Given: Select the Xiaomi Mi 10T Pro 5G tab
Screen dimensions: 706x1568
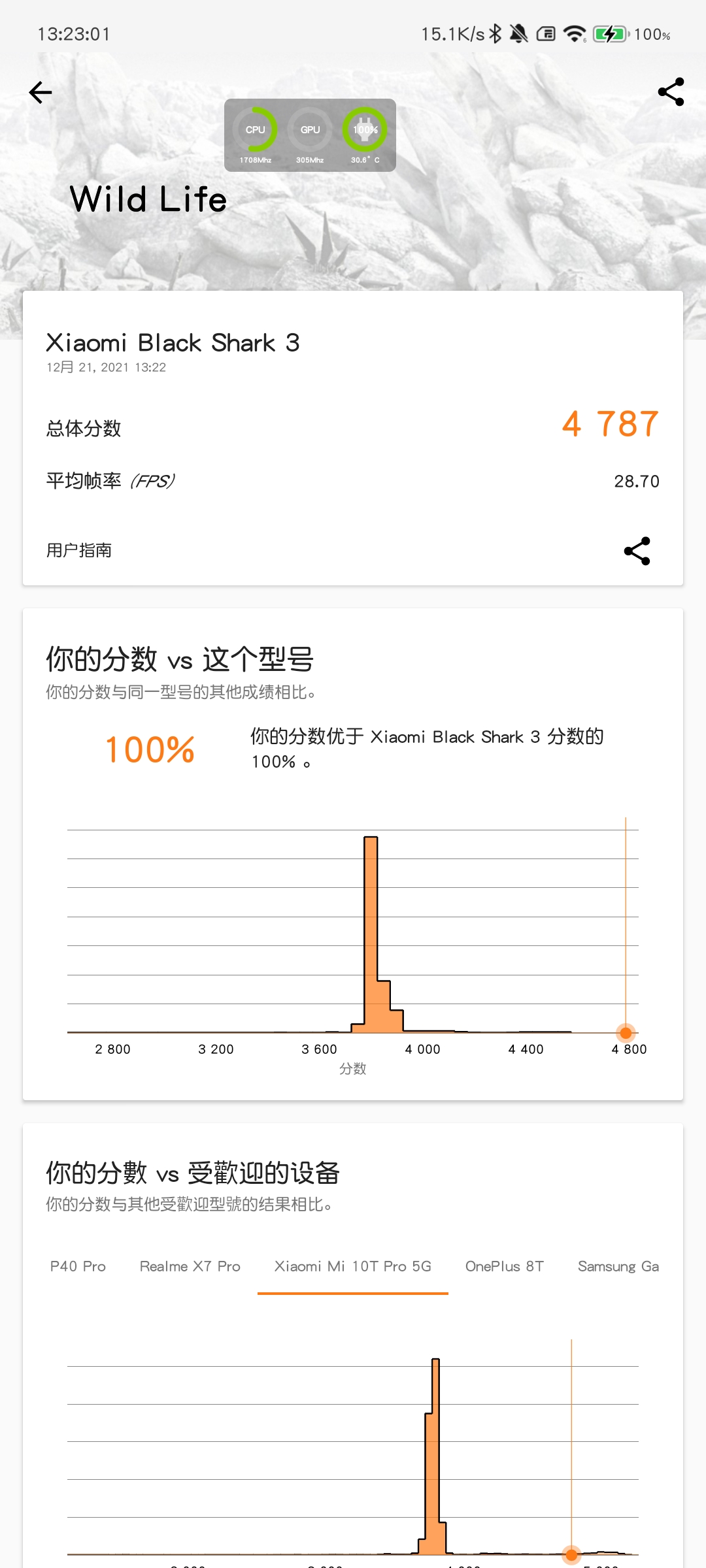Looking at the screenshot, I should point(353,1266).
